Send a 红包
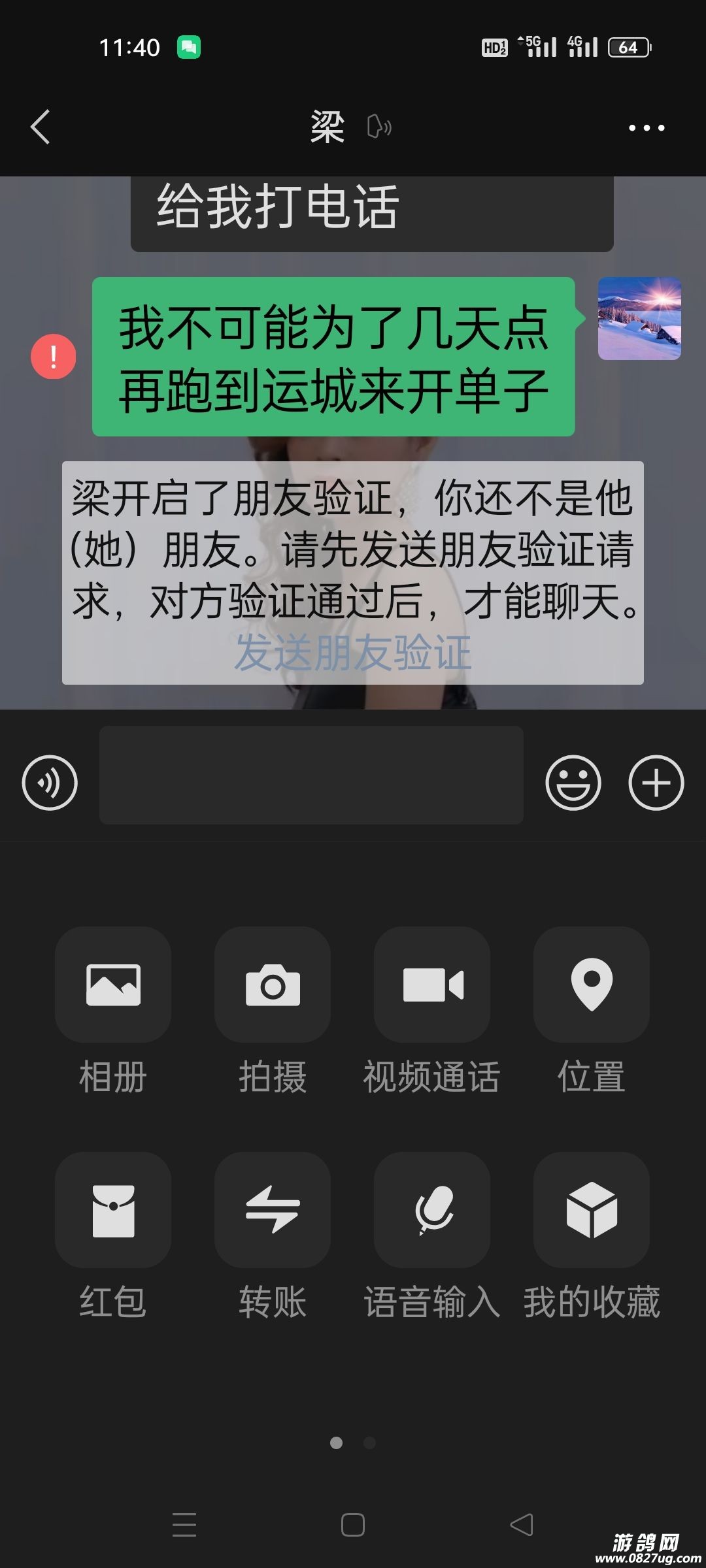 coord(113,1210)
